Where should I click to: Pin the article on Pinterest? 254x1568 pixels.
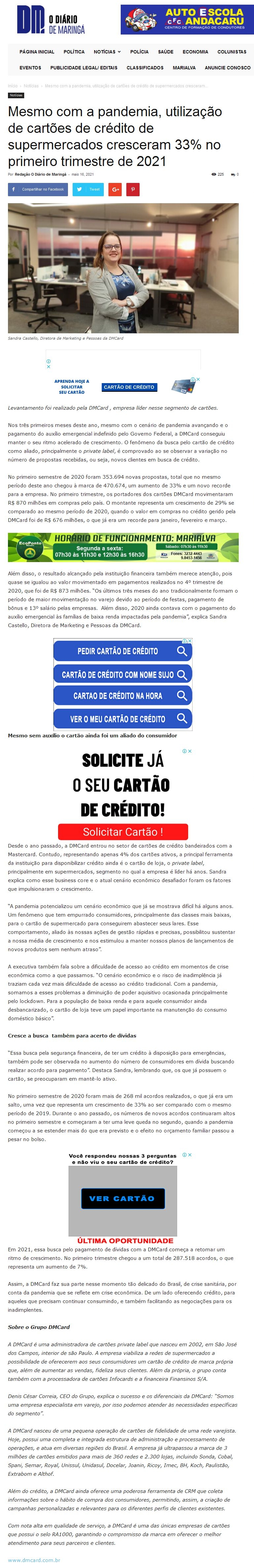(x=133, y=189)
